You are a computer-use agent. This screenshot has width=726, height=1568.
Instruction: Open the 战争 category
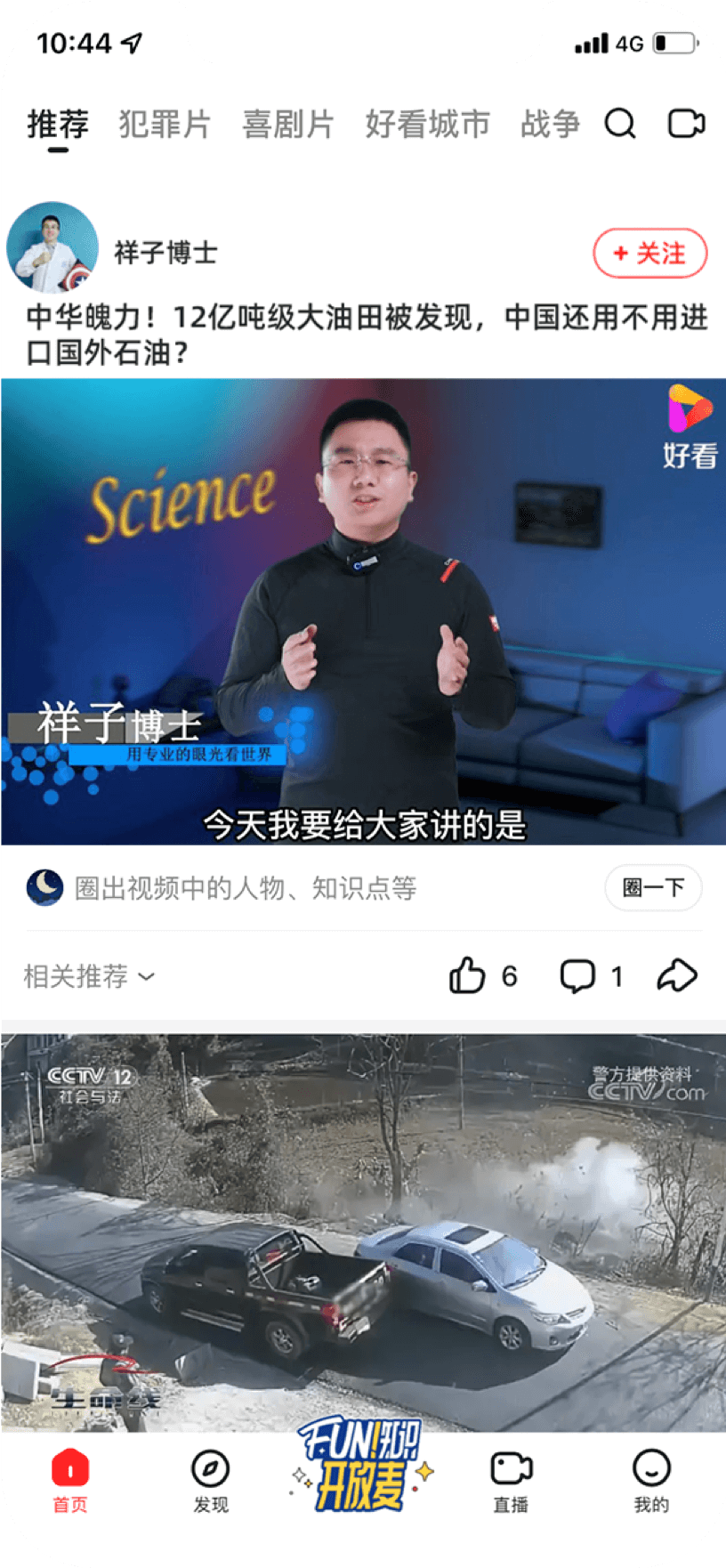click(550, 125)
